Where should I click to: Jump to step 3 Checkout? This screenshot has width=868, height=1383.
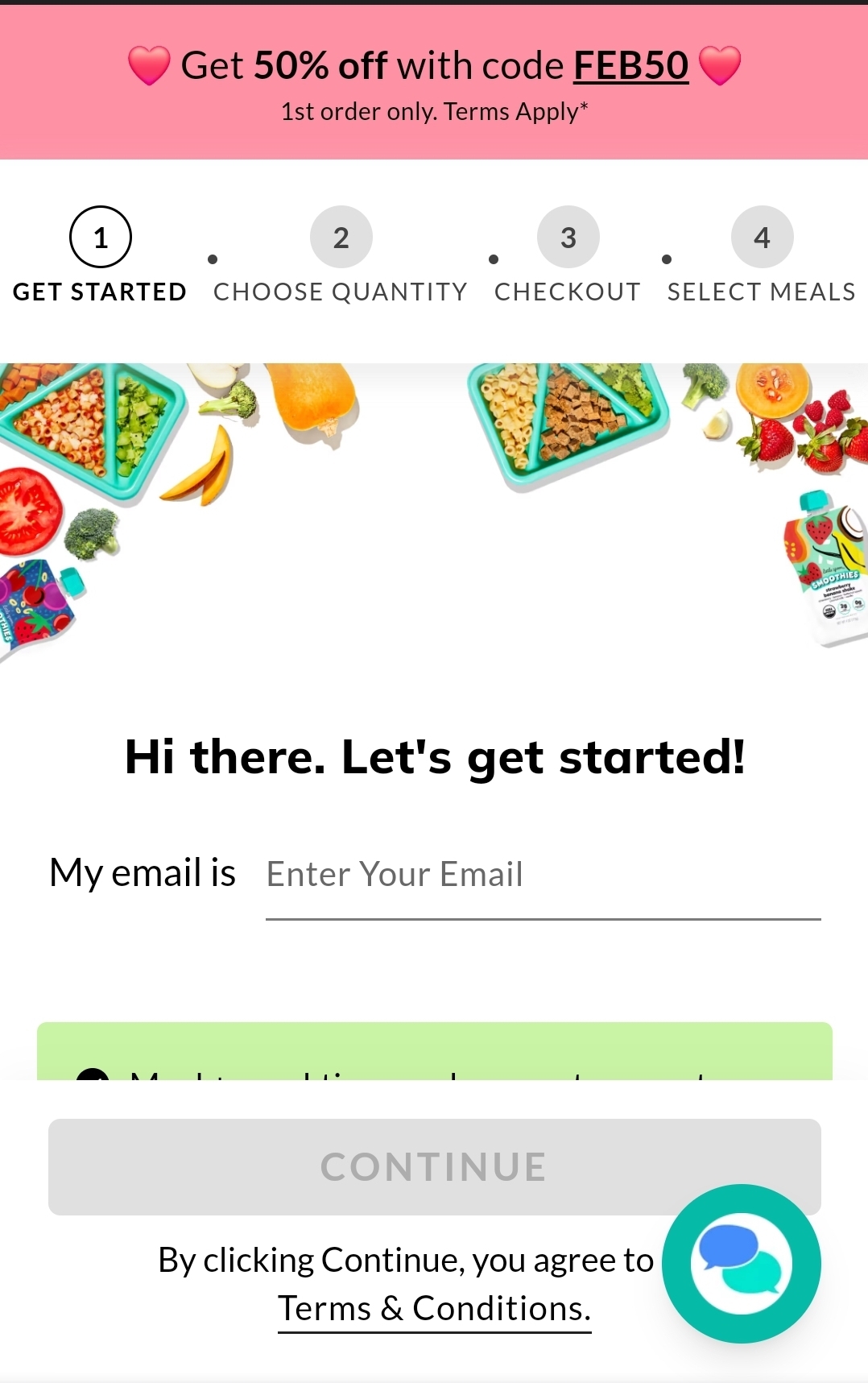(568, 238)
